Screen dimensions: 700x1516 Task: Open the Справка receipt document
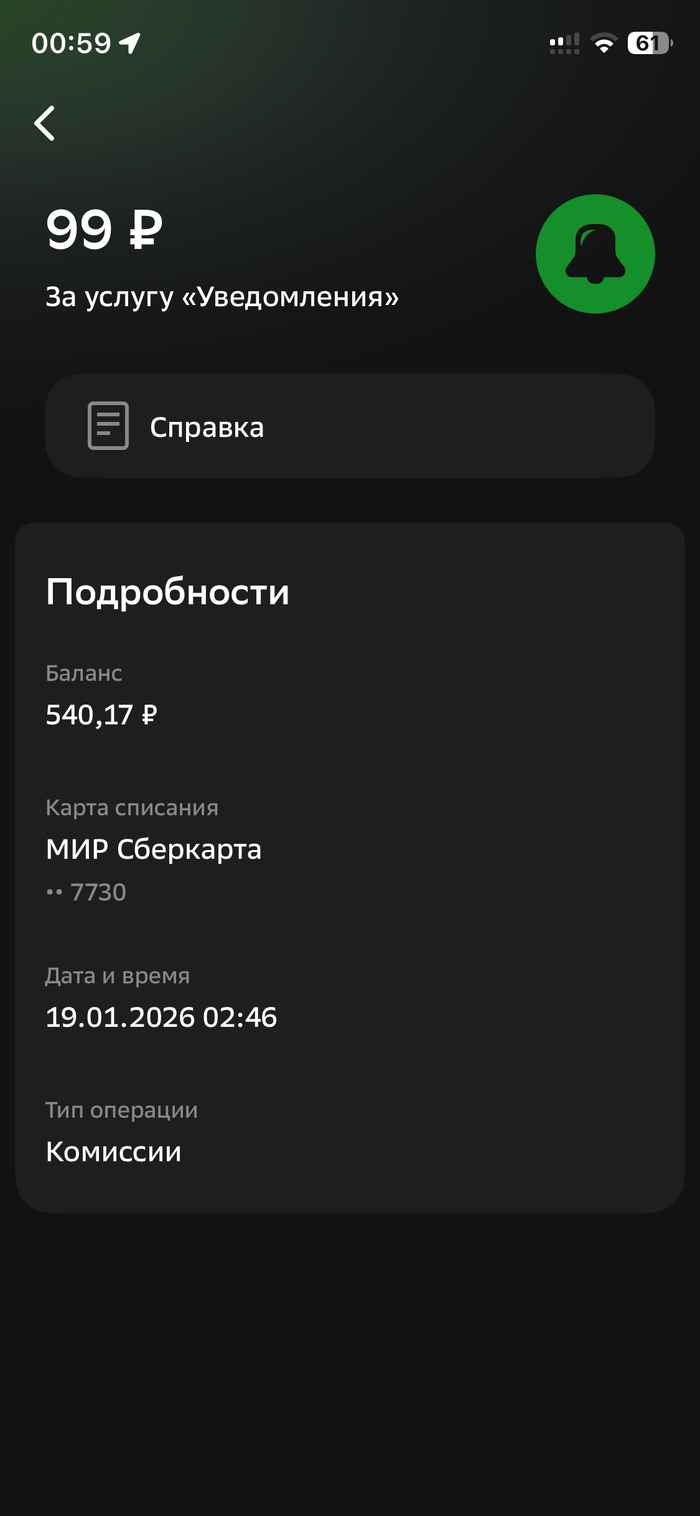tap(349, 426)
